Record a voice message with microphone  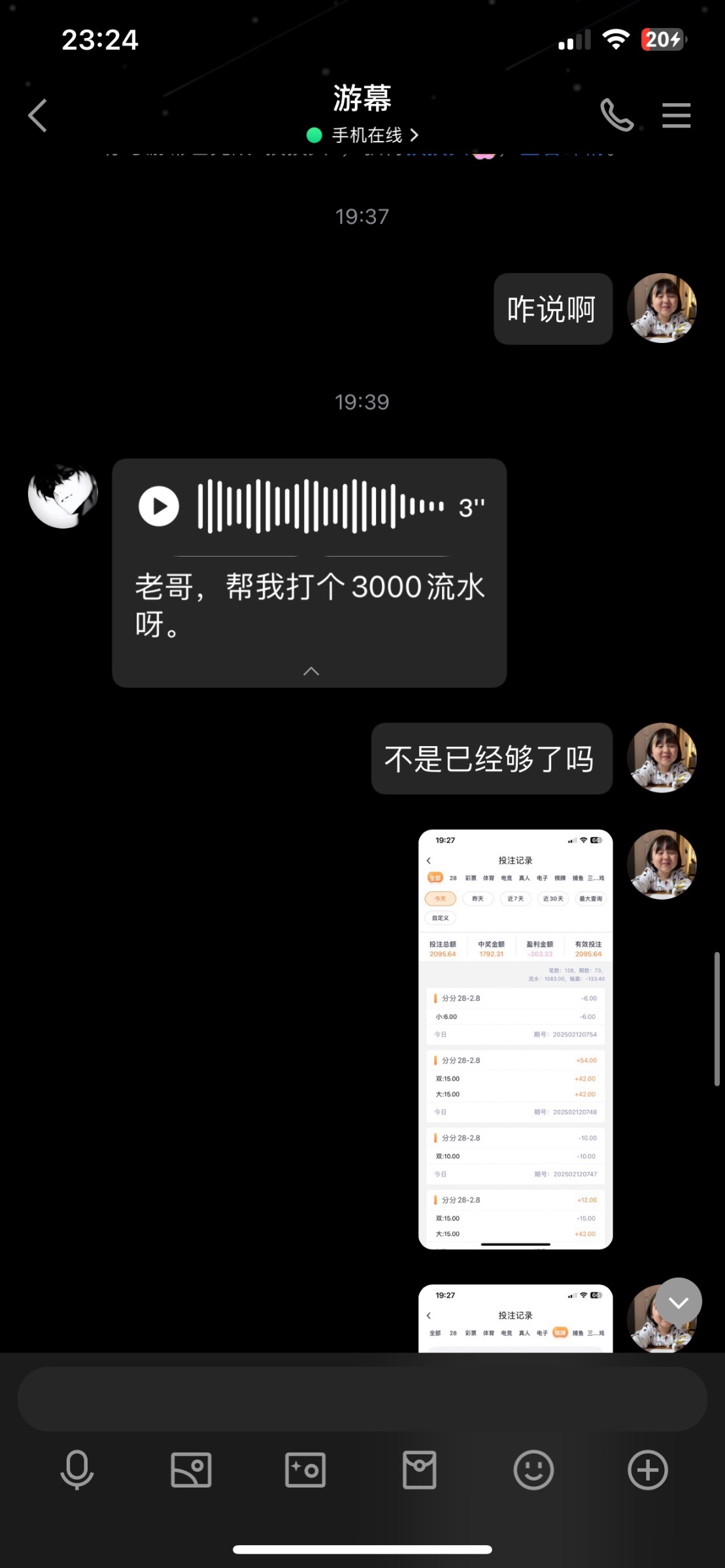(77, 1470)
